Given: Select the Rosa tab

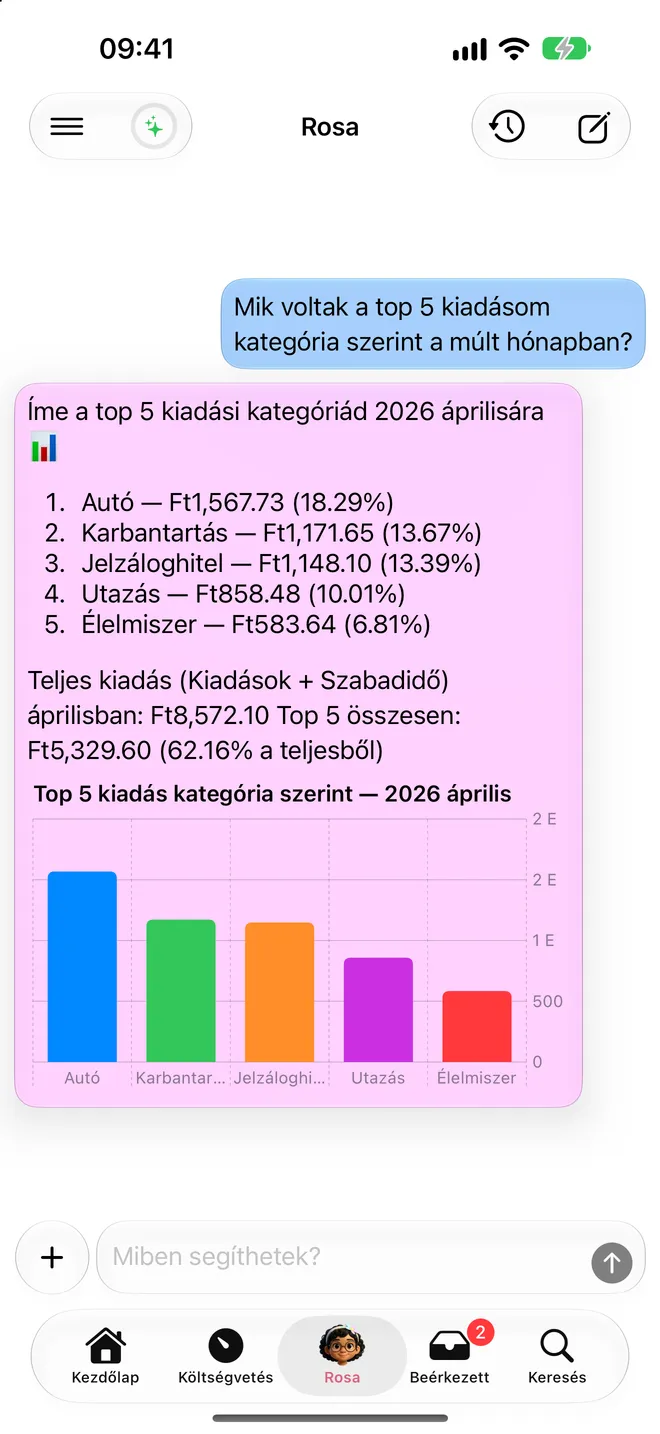Looking at the screenshot, I should point(342,1357).
